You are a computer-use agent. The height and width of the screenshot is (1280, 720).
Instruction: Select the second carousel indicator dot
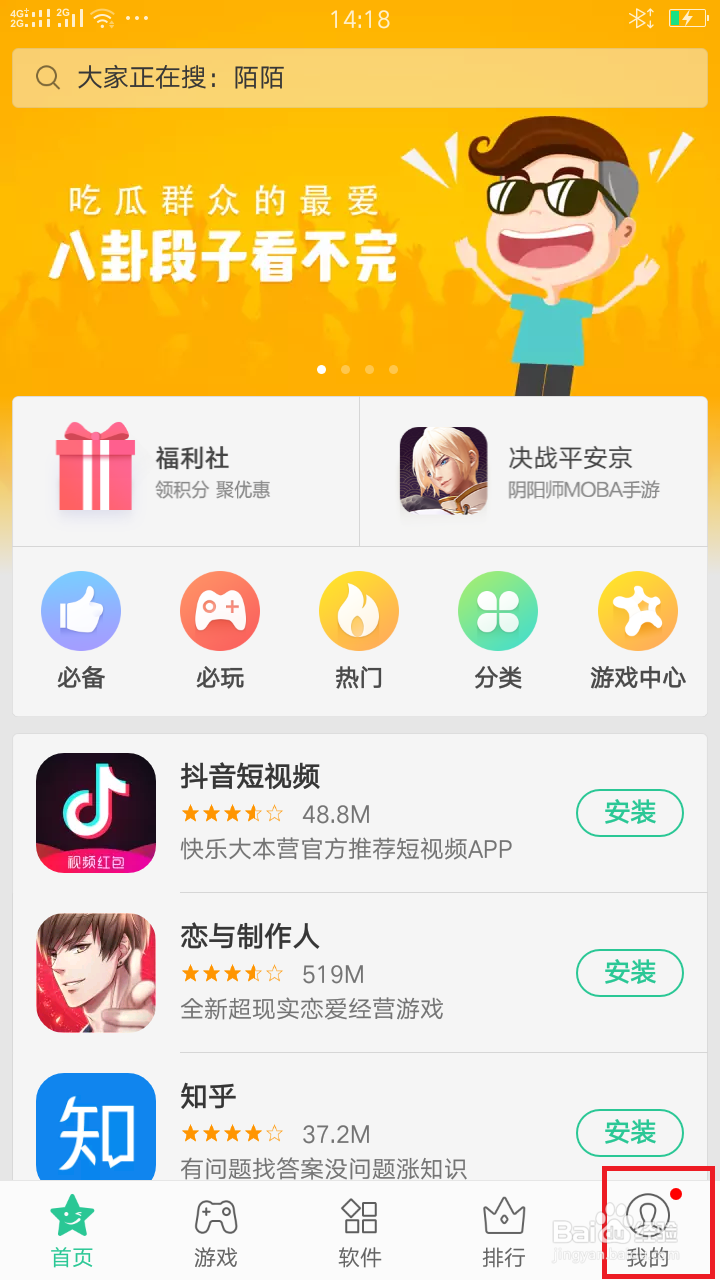pyautogui.click(x=346, y=369)
